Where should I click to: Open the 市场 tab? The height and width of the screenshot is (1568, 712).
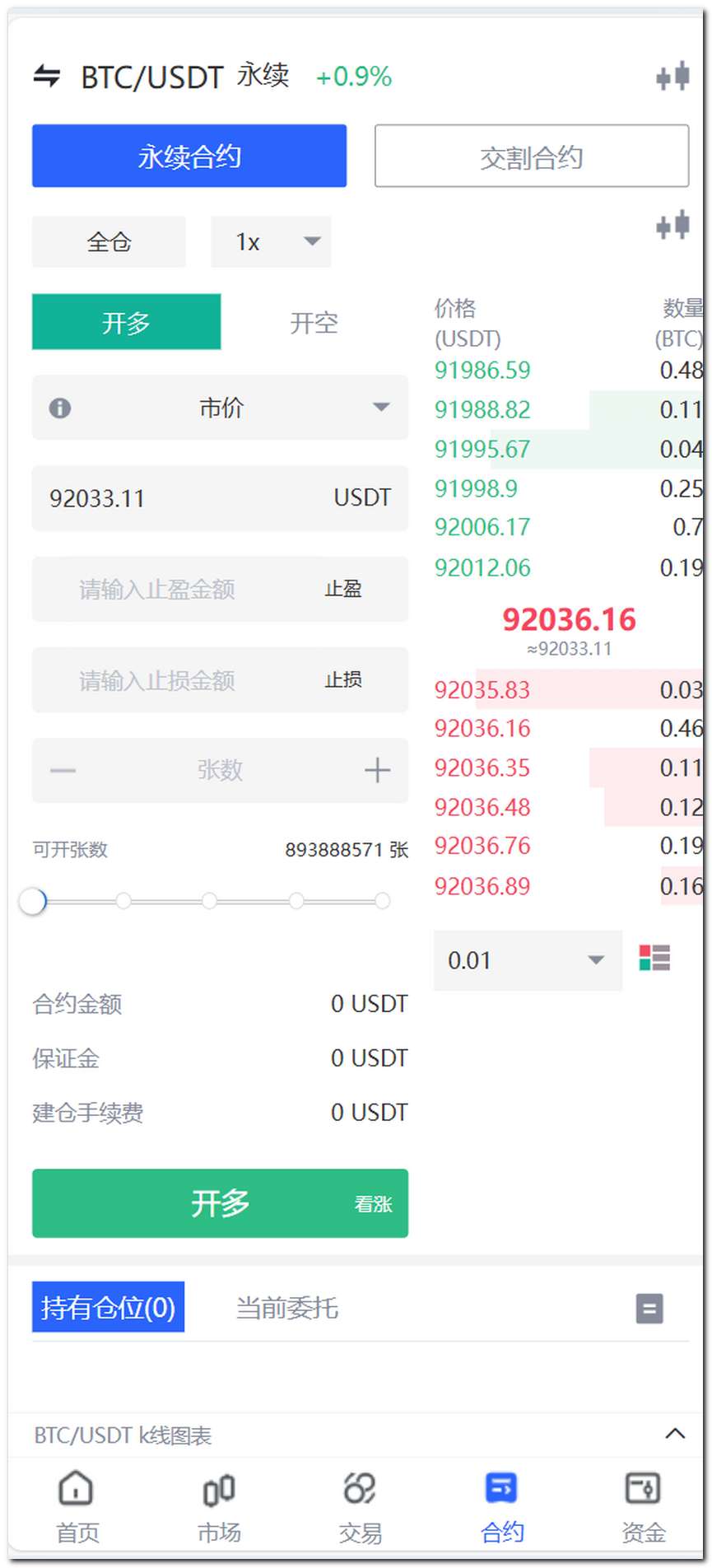pyautogui.click(x=219, y=1506)
